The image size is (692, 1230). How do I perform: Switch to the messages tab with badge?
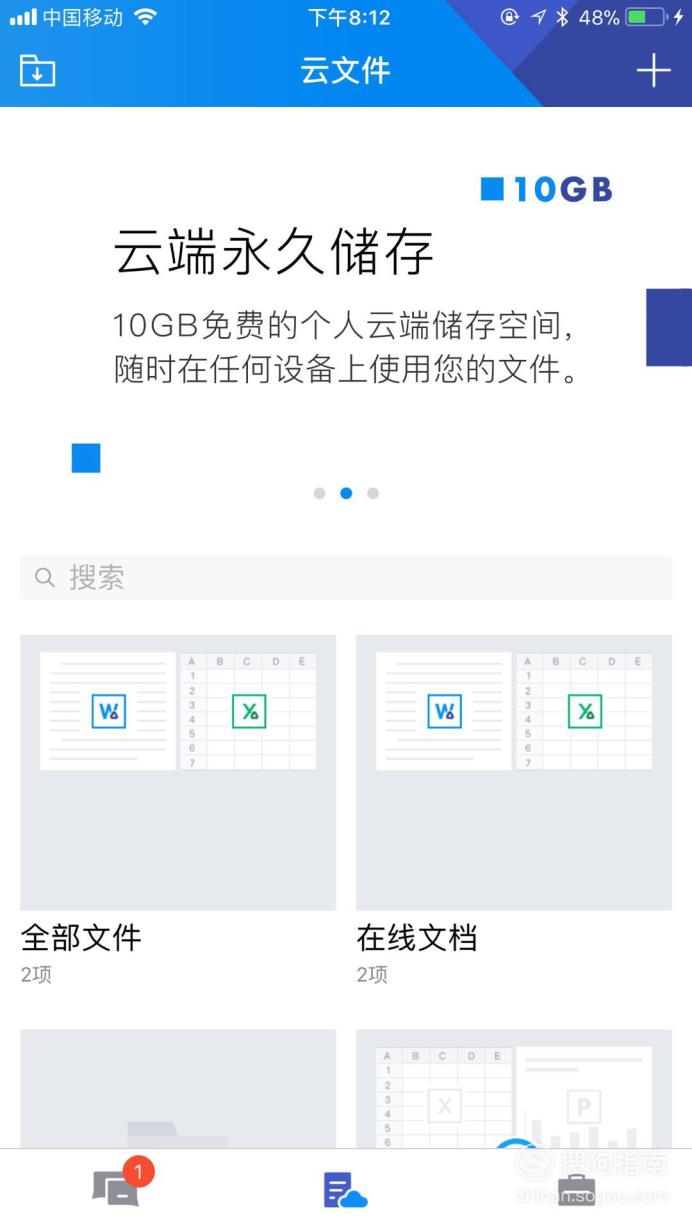(118, 1186)
